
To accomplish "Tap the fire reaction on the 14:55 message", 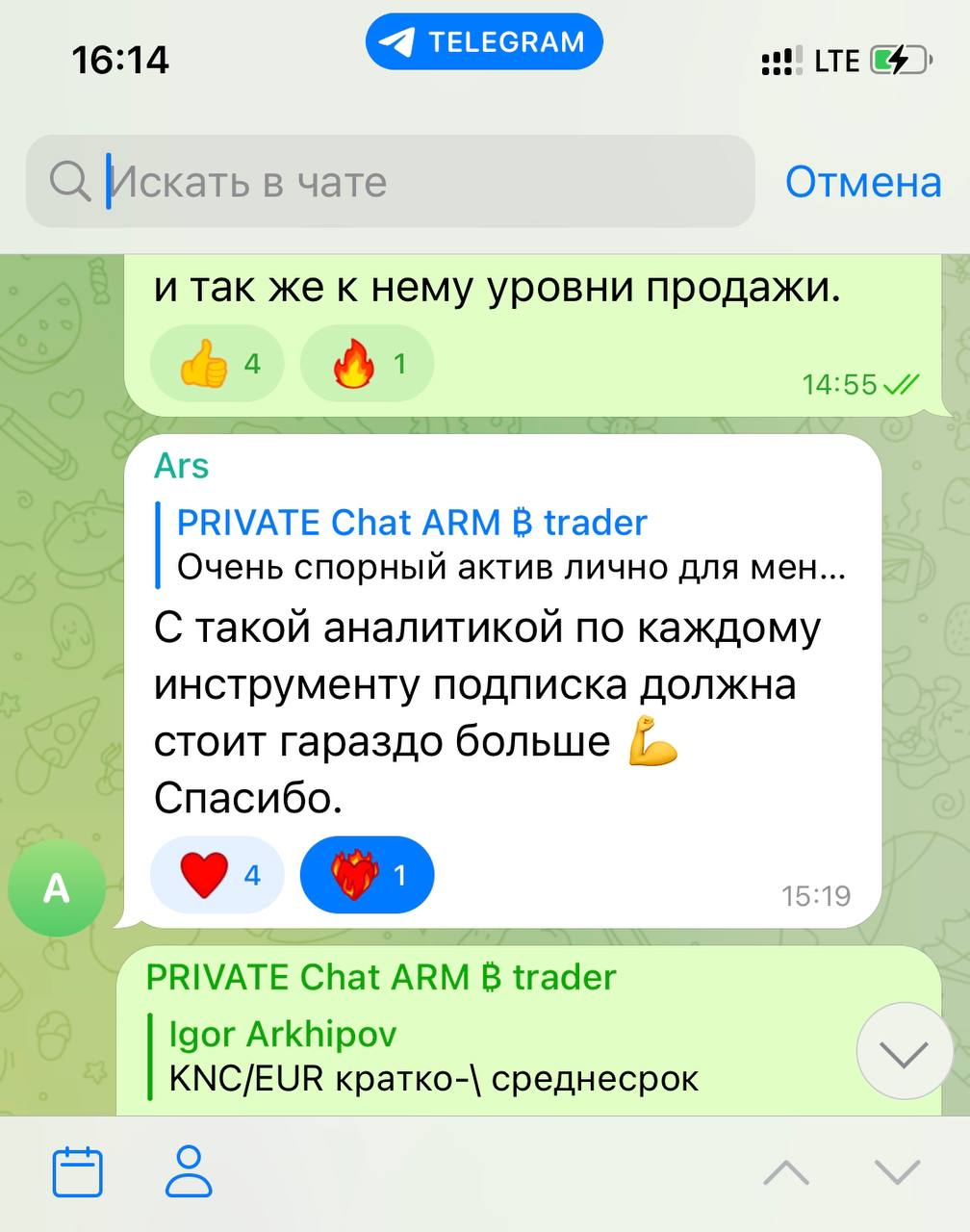I will pos(367,364).
